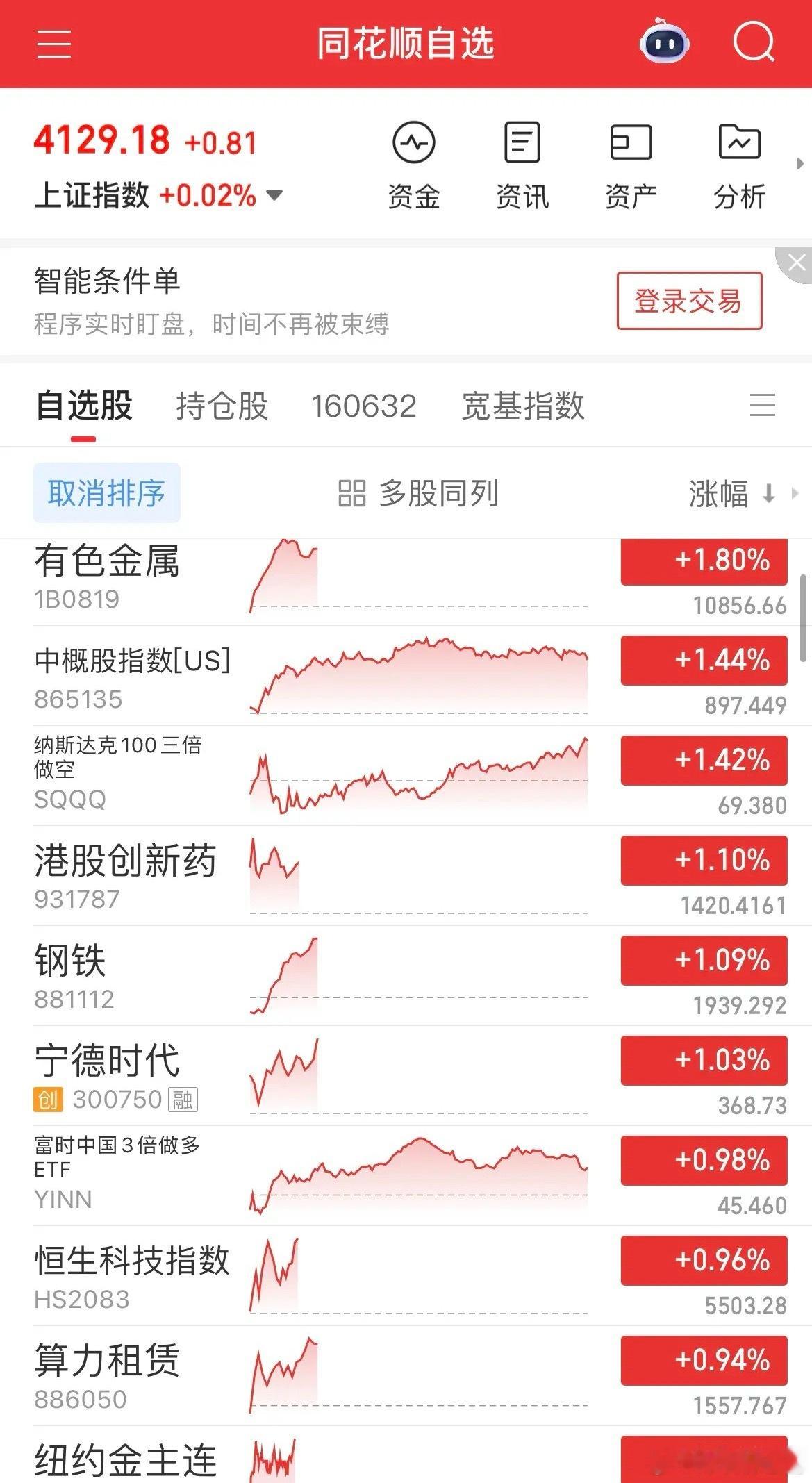Open the 宁德时代 stock row
This screenshot has height=1483, width=812.
pos(108,1075)
